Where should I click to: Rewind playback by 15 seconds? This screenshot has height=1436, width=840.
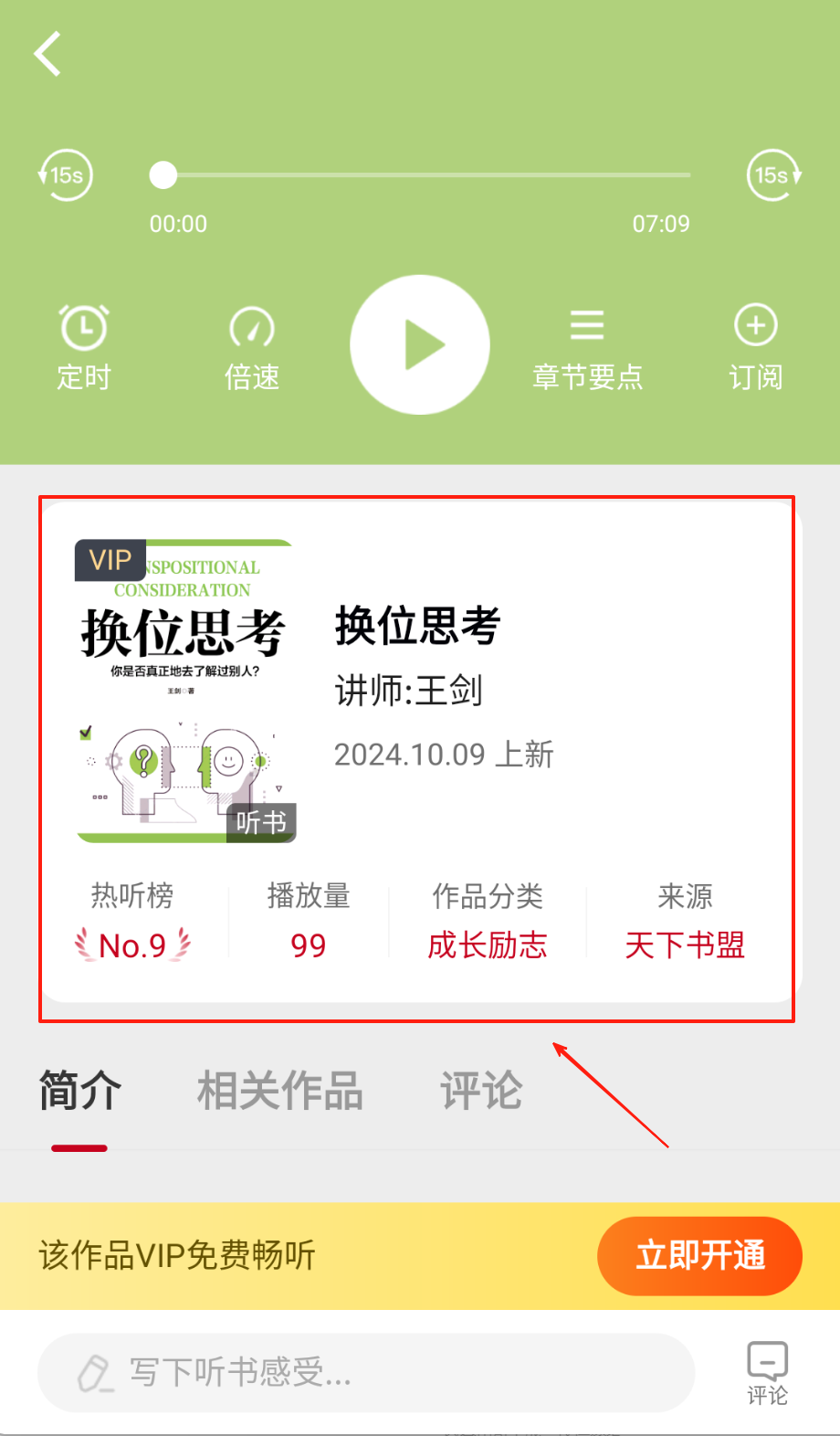(x=66, y=174)
